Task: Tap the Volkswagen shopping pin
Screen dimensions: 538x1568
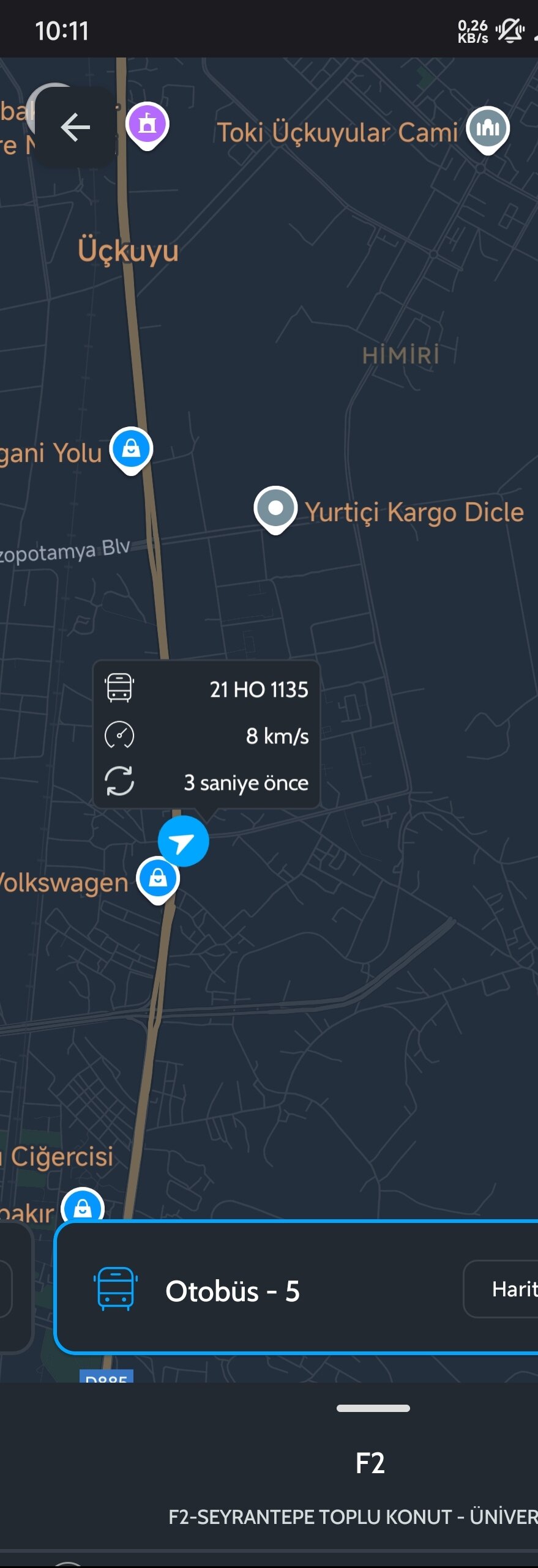Action: pos(157,878)
